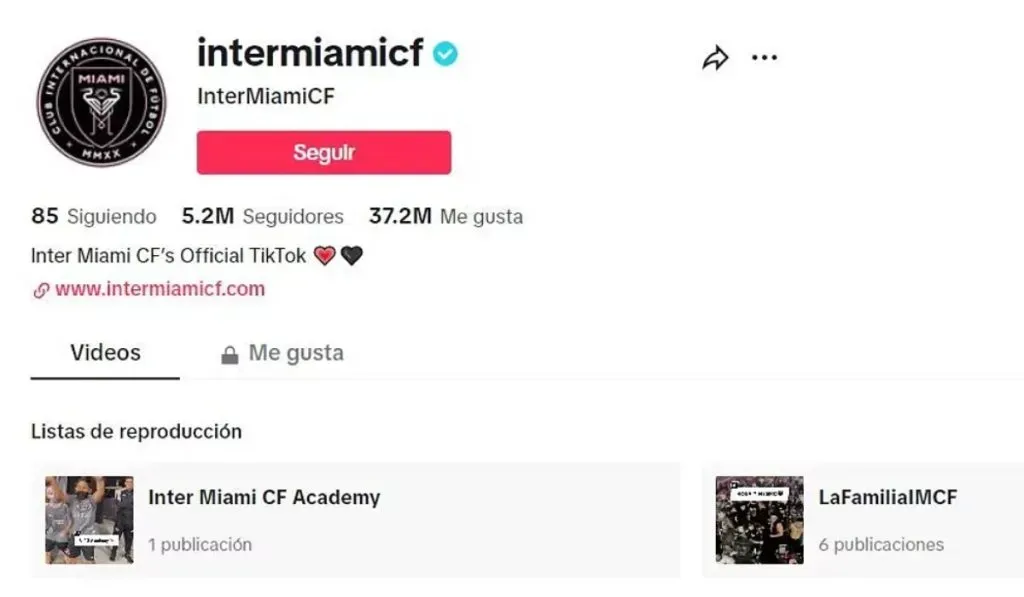Tap the Inter Miami profile picture

[101, 102]
